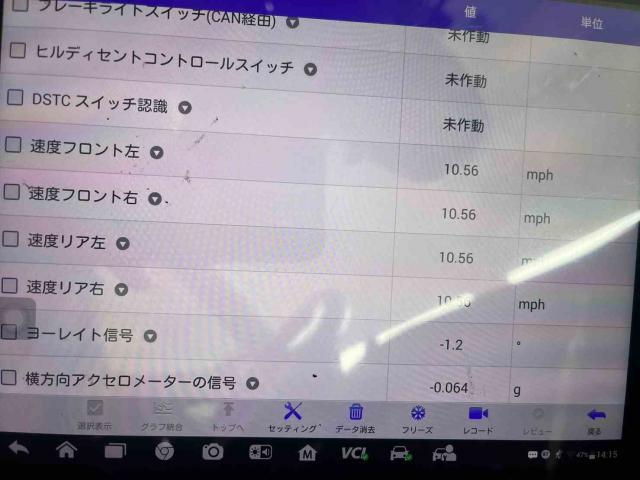Open セッティング settings tool

click(x=293, y=417)
